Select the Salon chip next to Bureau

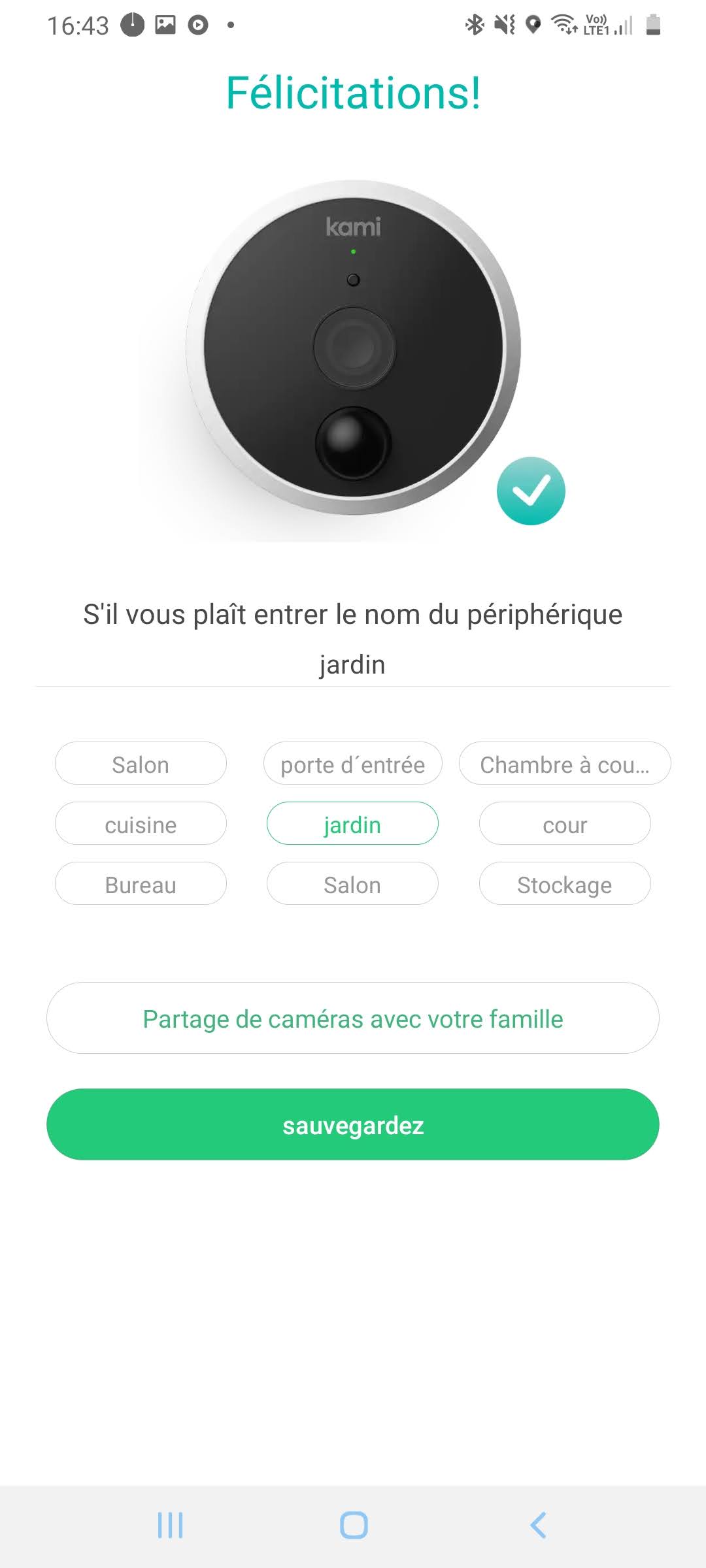click(x=352, y=884)
